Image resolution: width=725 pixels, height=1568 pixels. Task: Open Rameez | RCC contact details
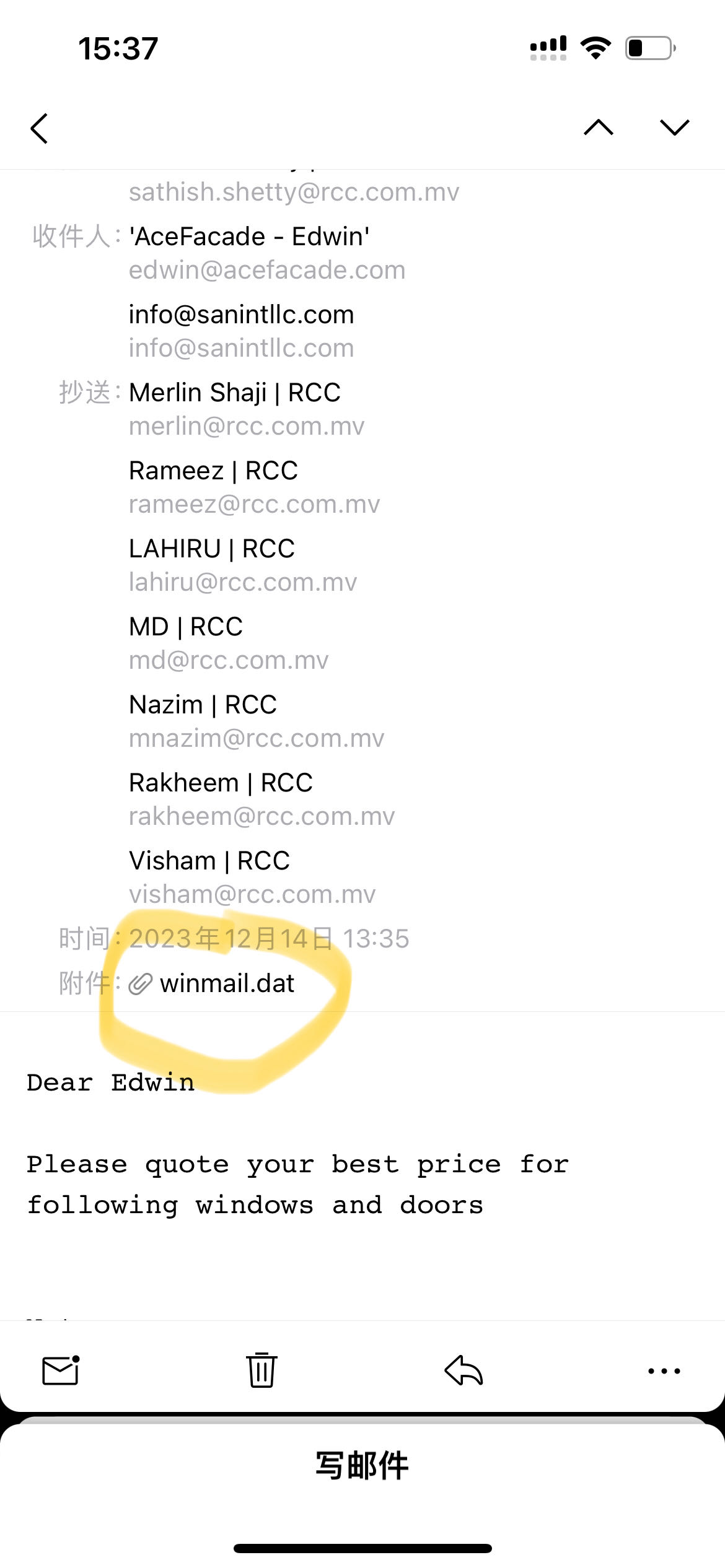point(213,471)
